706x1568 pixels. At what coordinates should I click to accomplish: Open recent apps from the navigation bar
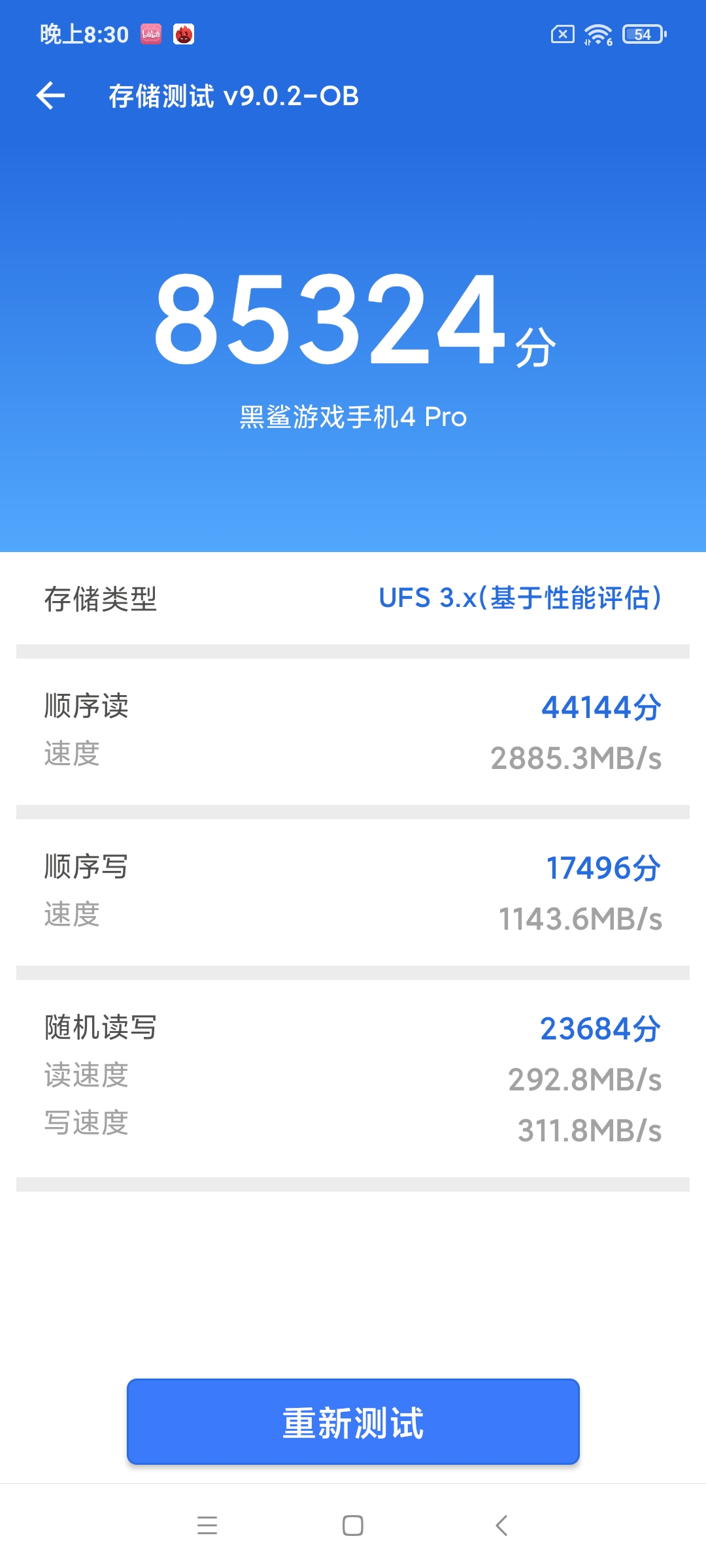tap(207, 1526)
